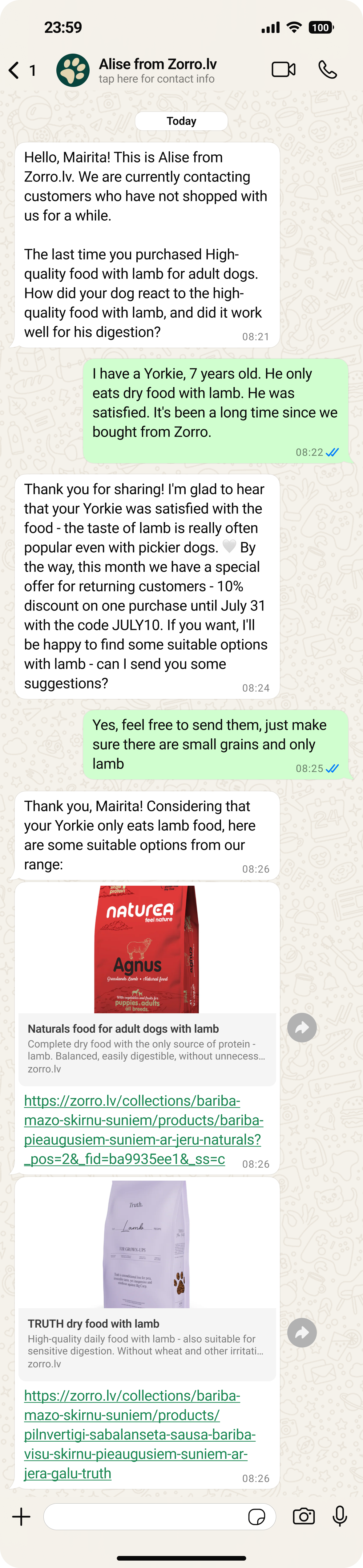Forward the Naturals food link message

tap(302, 1028)
